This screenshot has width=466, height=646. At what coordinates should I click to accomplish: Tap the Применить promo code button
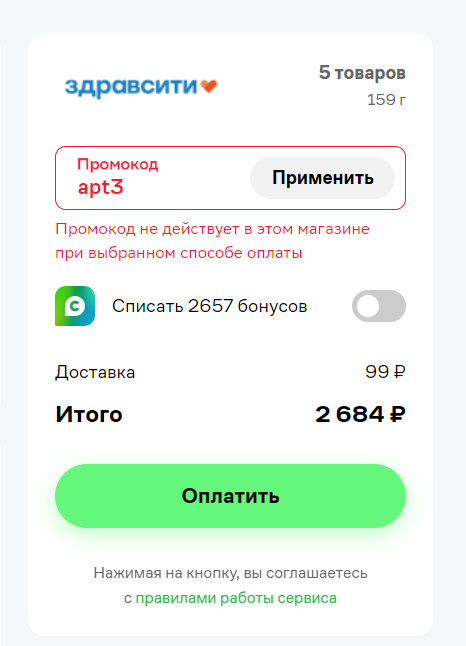pos(322,178)
